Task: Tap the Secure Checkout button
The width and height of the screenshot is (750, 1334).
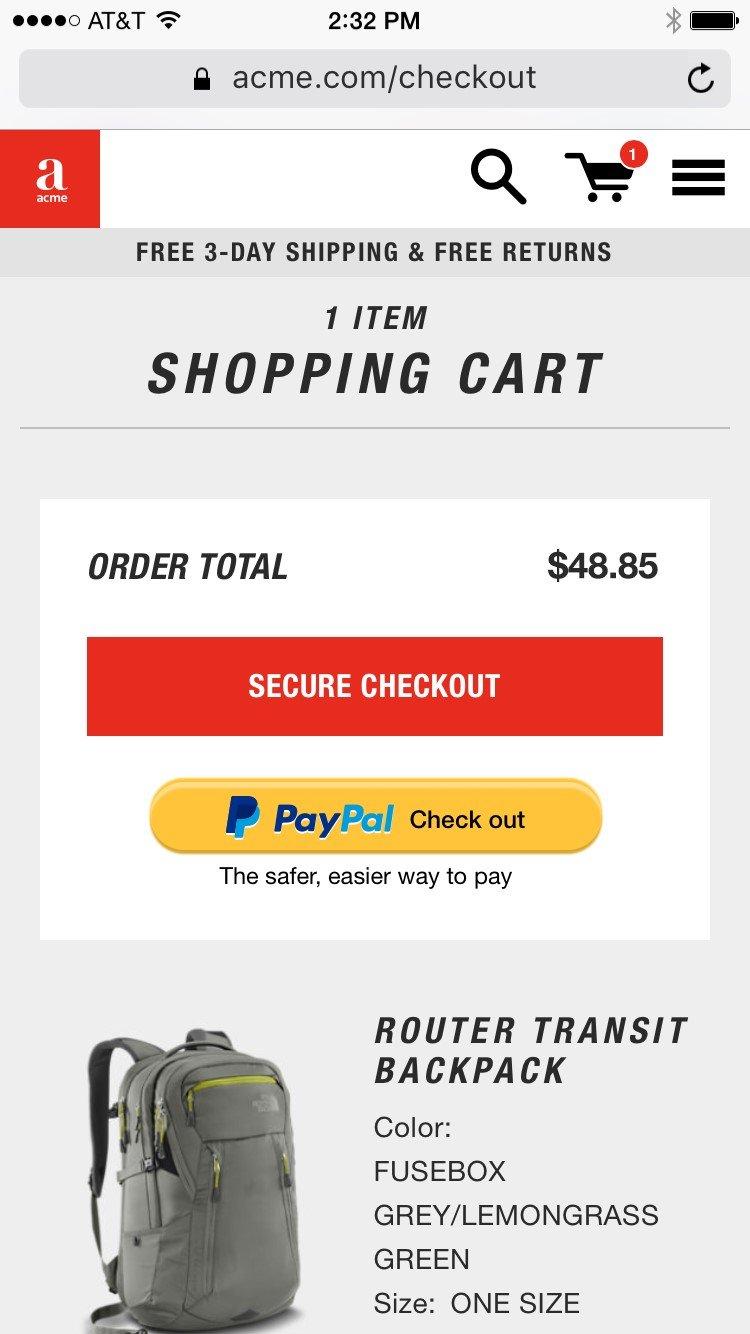Action: click(x=375, y=686)
